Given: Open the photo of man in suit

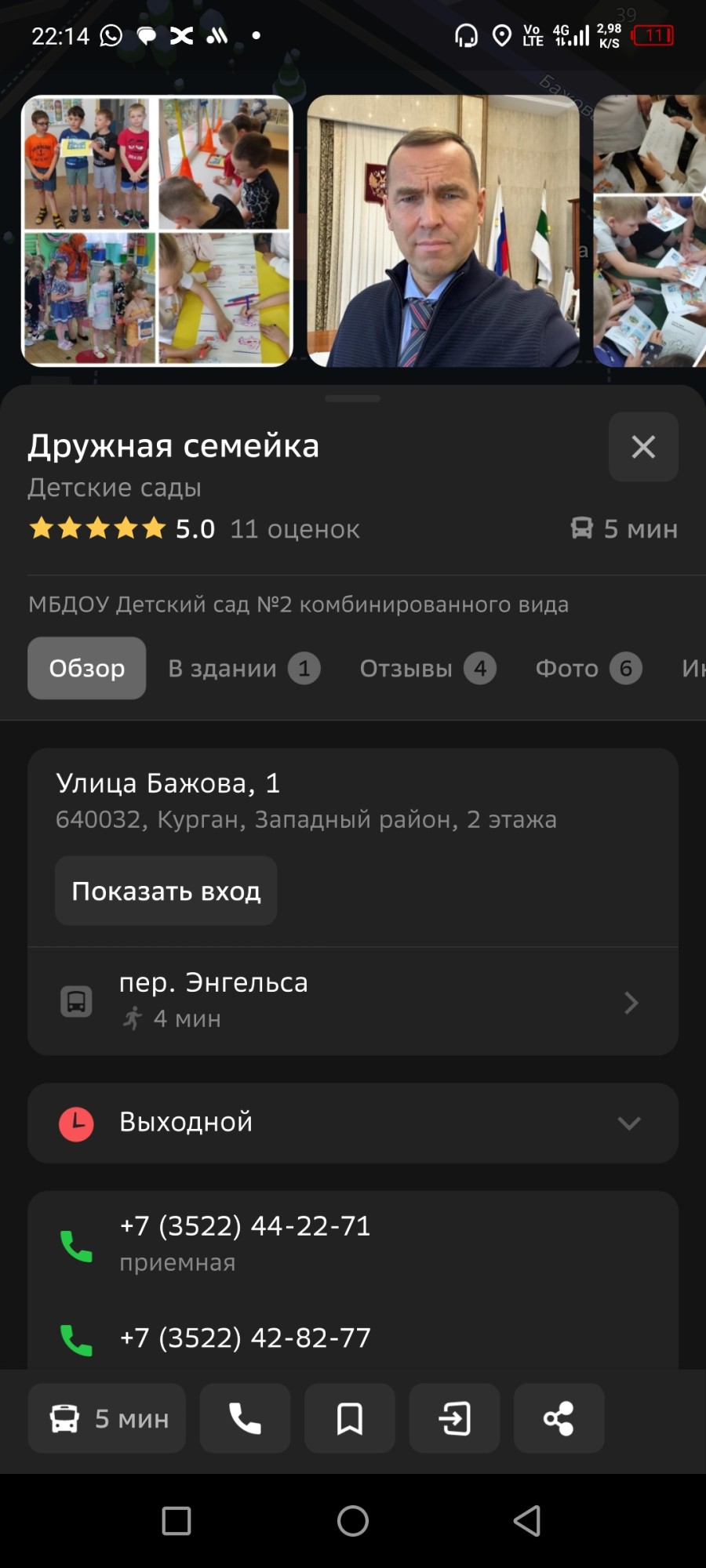Looking at the screenshot, I should click(x=443, y=230).
